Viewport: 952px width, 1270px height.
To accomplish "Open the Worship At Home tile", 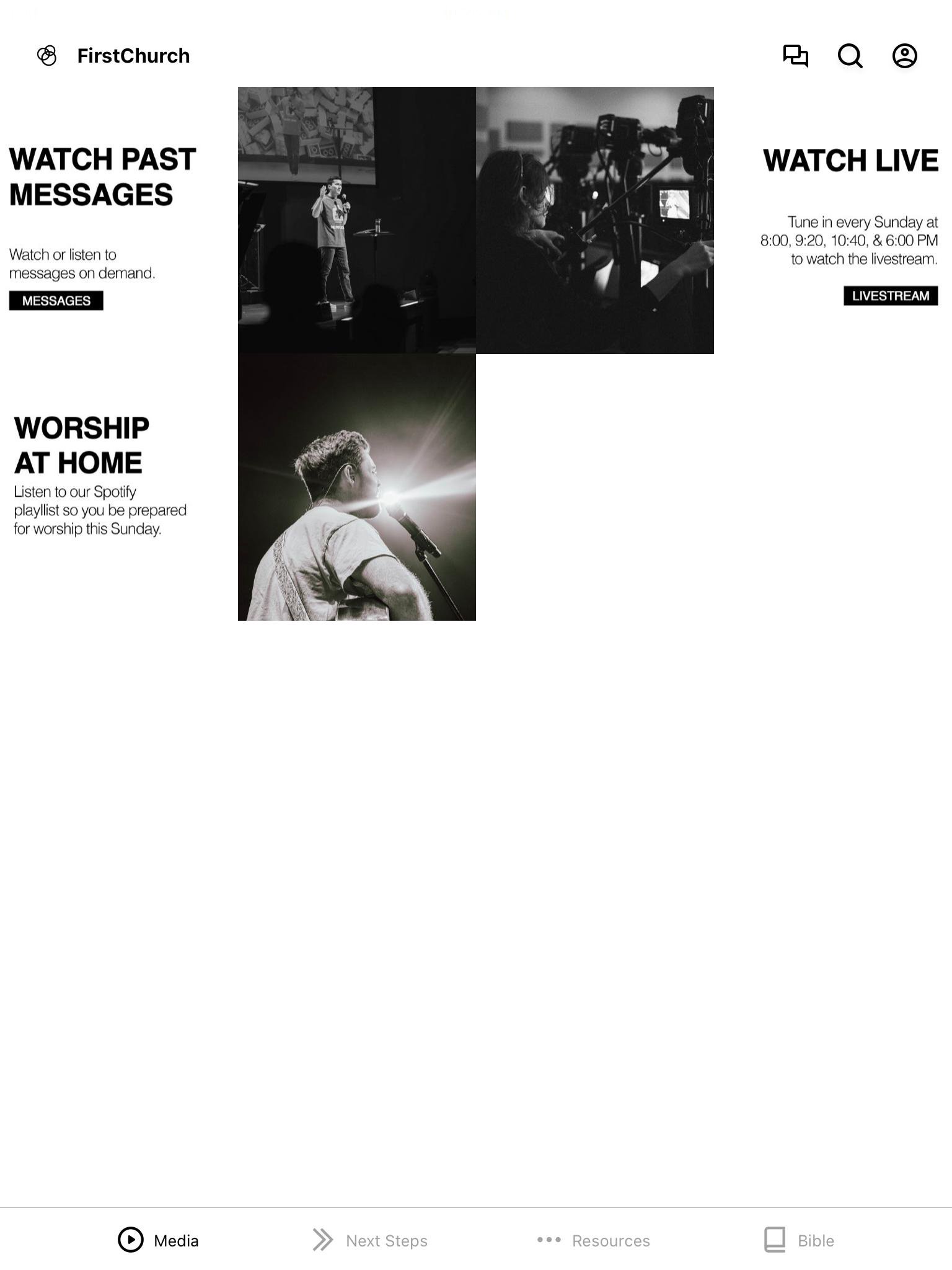I will (x=238, y=487).
